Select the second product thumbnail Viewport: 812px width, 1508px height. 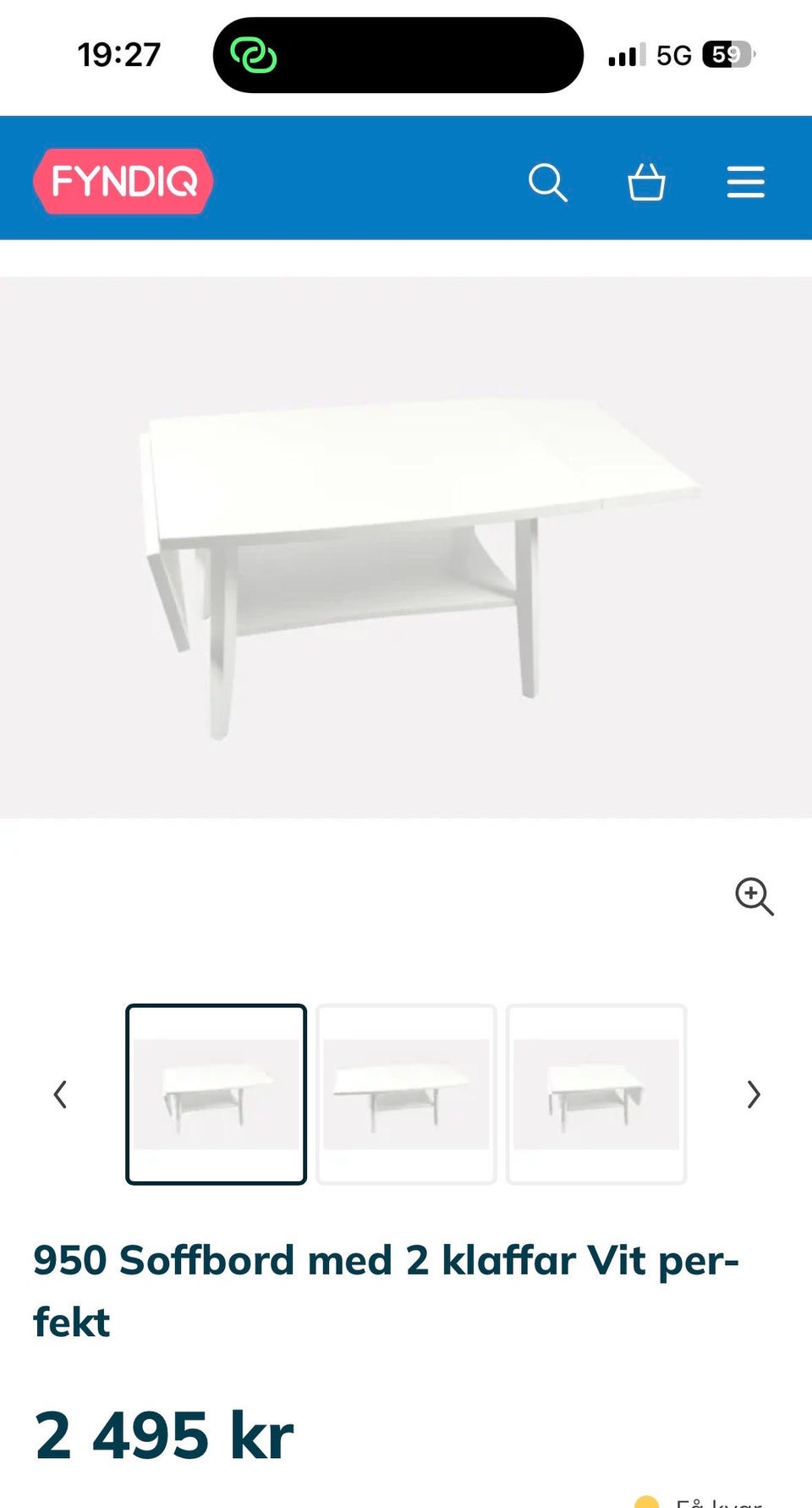click(x=406, y=1094)
